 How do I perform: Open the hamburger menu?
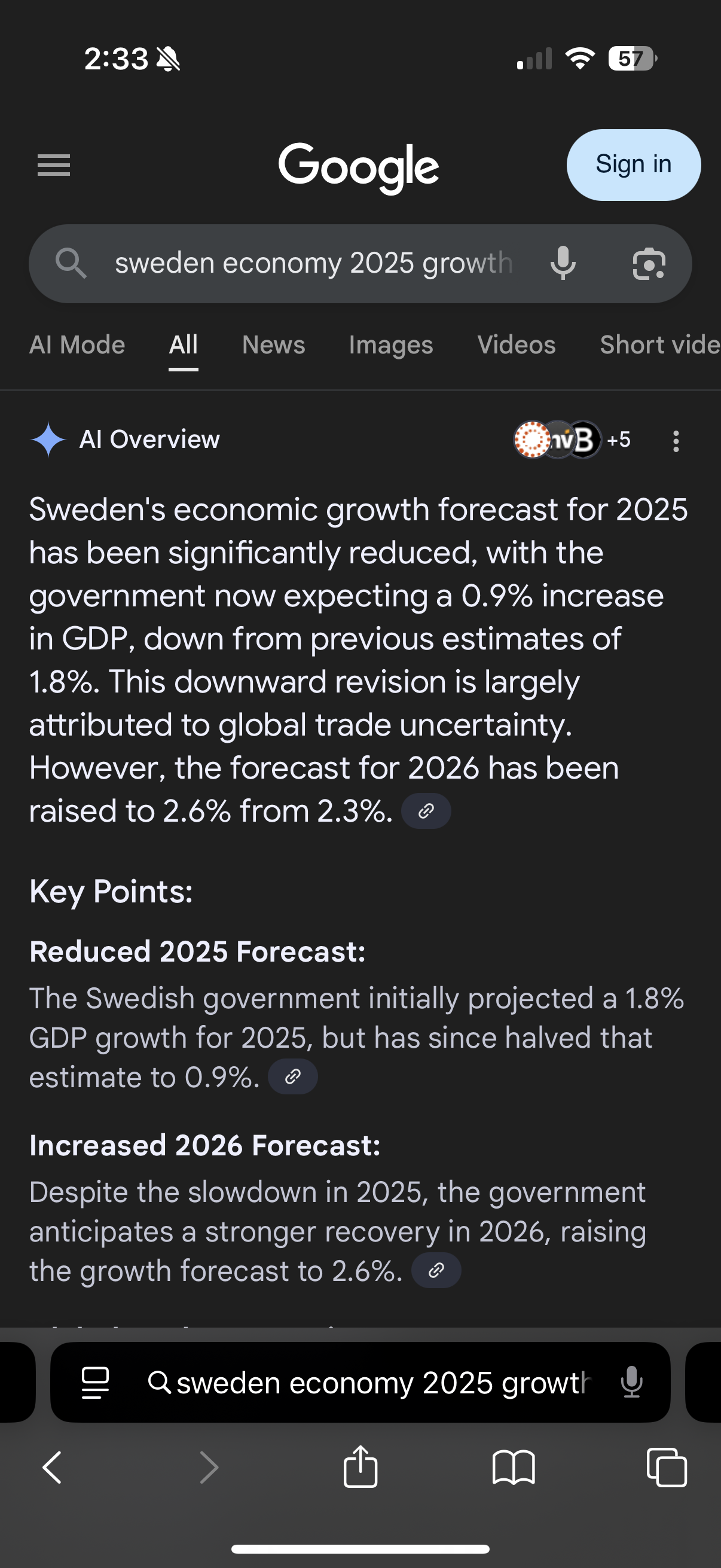(x=54, y=165)
